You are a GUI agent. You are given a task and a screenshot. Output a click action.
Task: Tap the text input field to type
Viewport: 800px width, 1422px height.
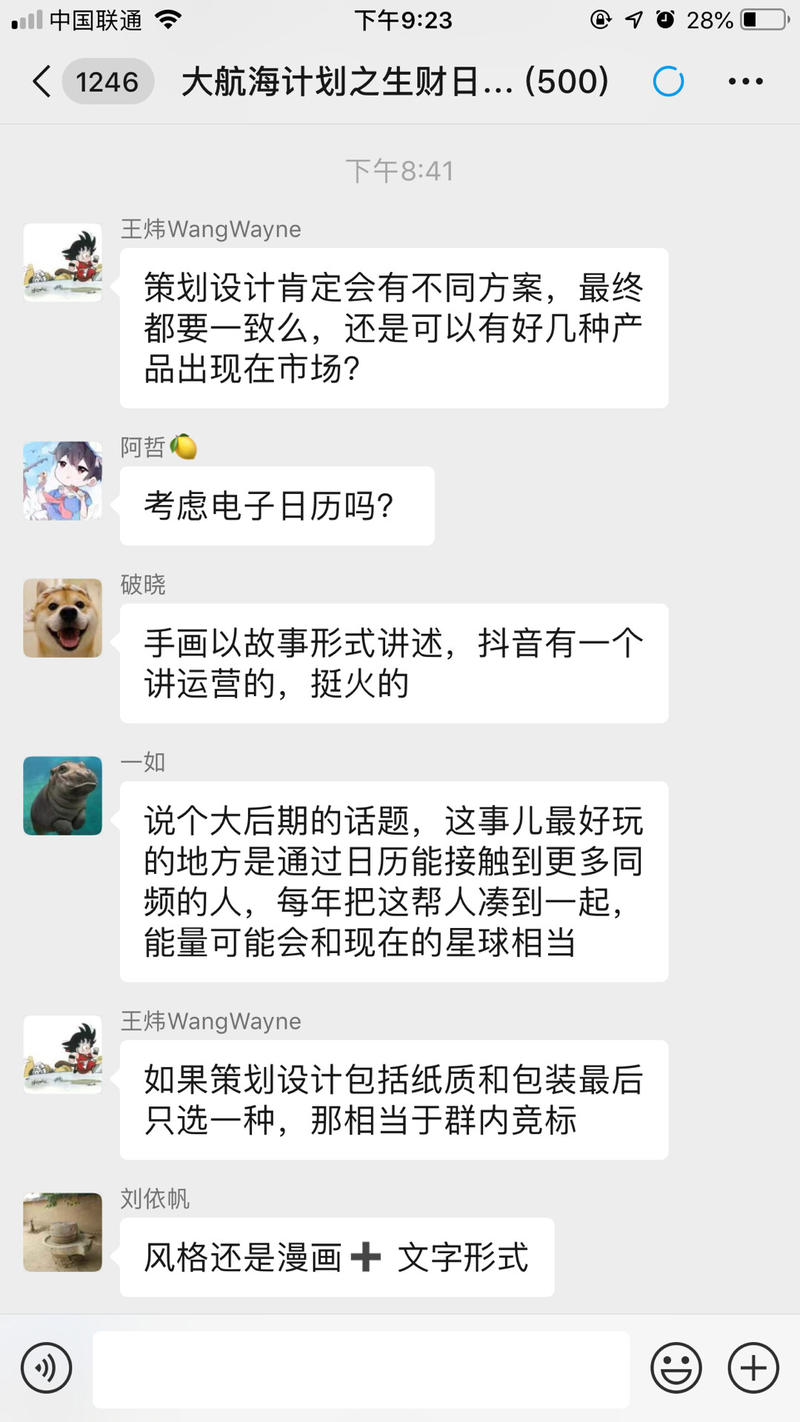[360, 1368]
